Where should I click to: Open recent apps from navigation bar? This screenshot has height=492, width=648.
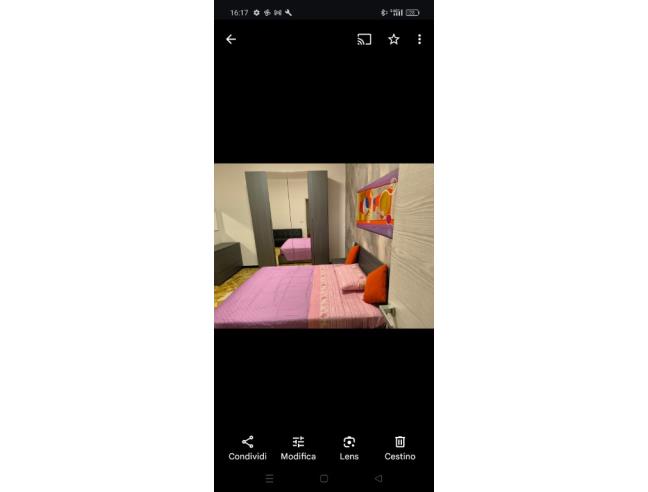[269, 479]
